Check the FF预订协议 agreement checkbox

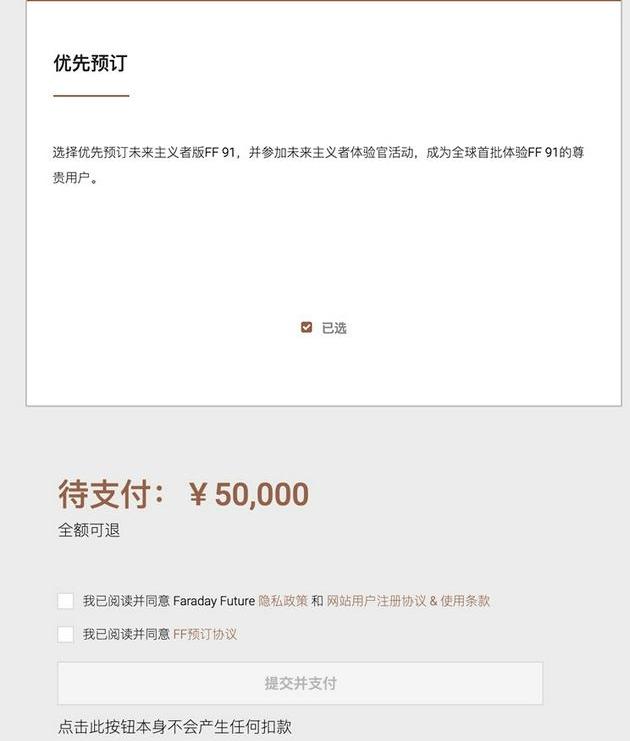tap(65, 634)
